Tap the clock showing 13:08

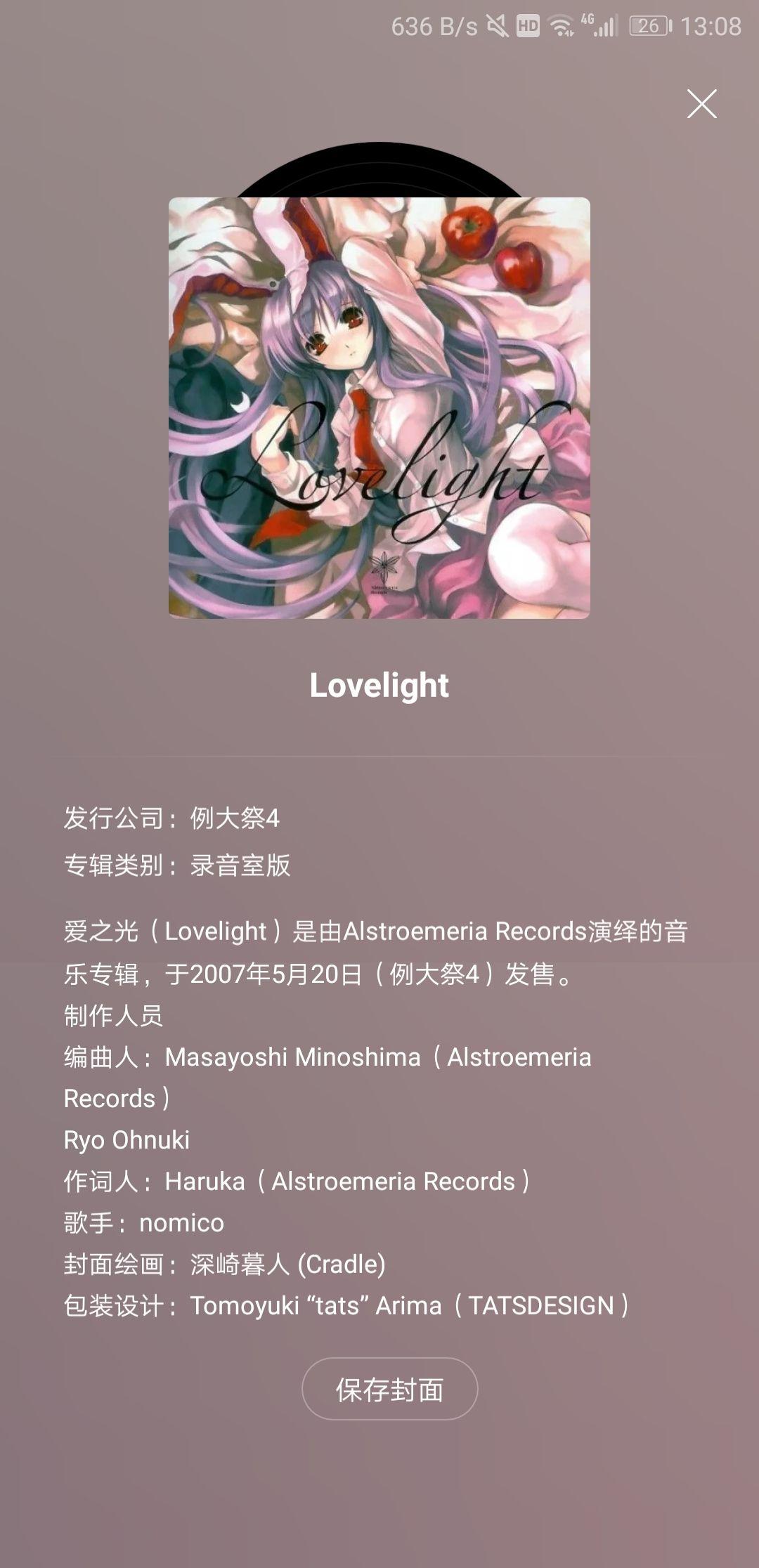click(x=710, y=26)
